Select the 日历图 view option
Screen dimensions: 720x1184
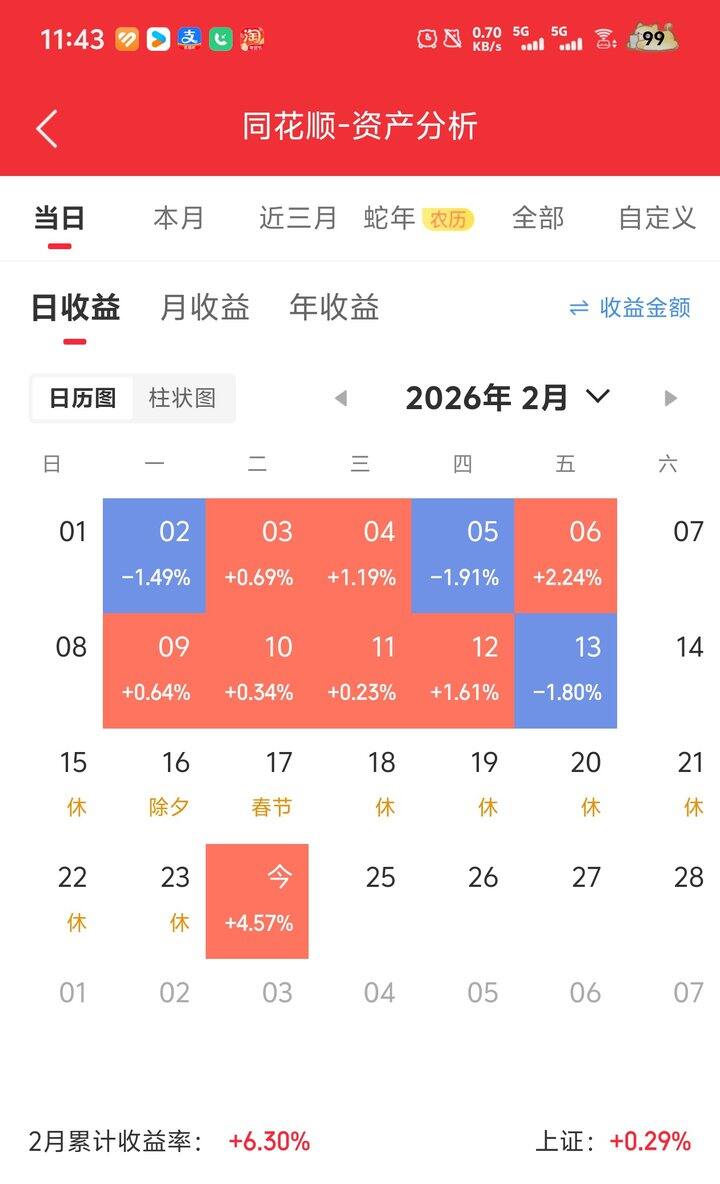(82, 397)
